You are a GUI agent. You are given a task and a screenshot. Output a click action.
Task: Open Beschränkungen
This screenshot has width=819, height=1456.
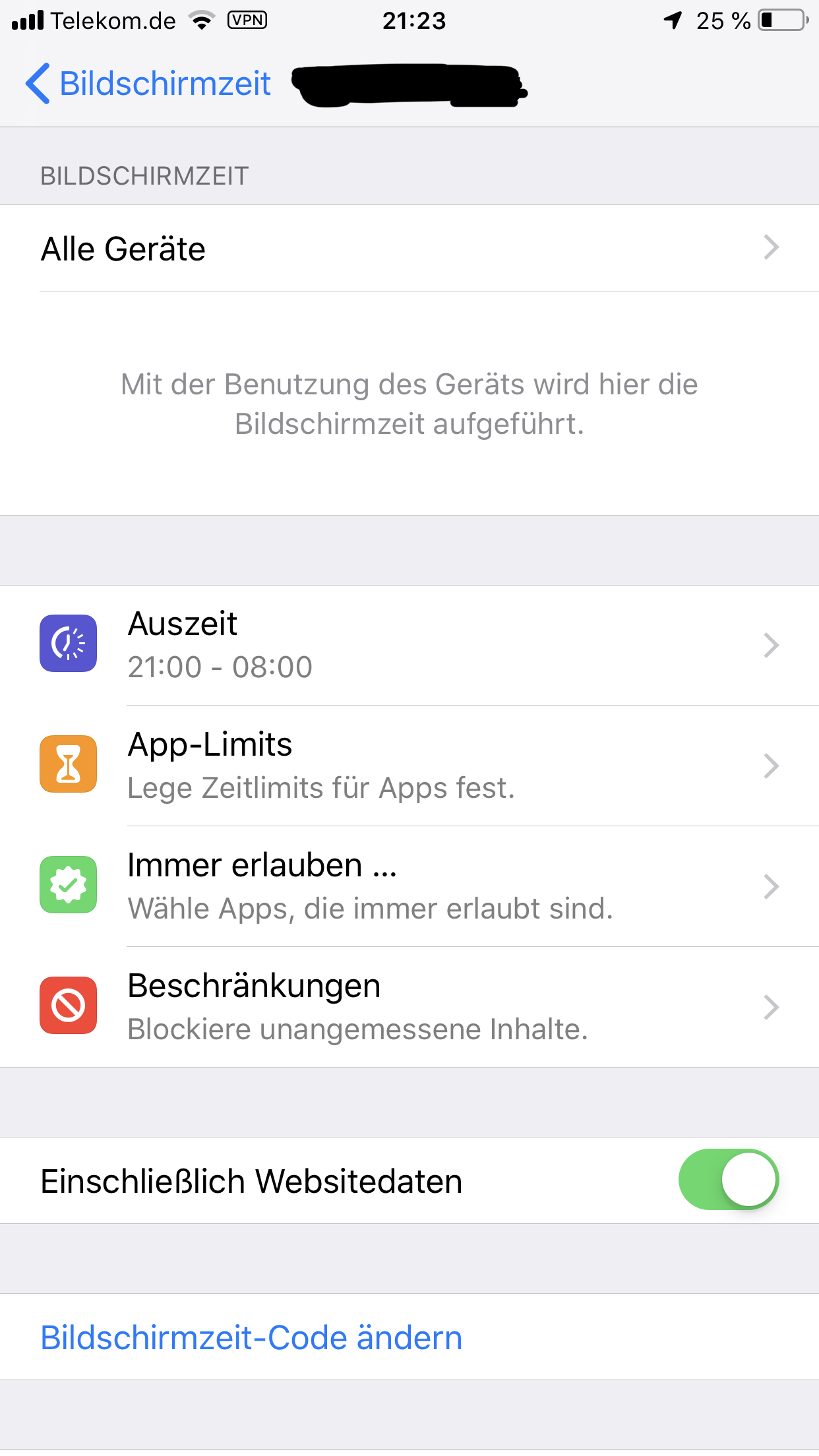coord(409,1007)
